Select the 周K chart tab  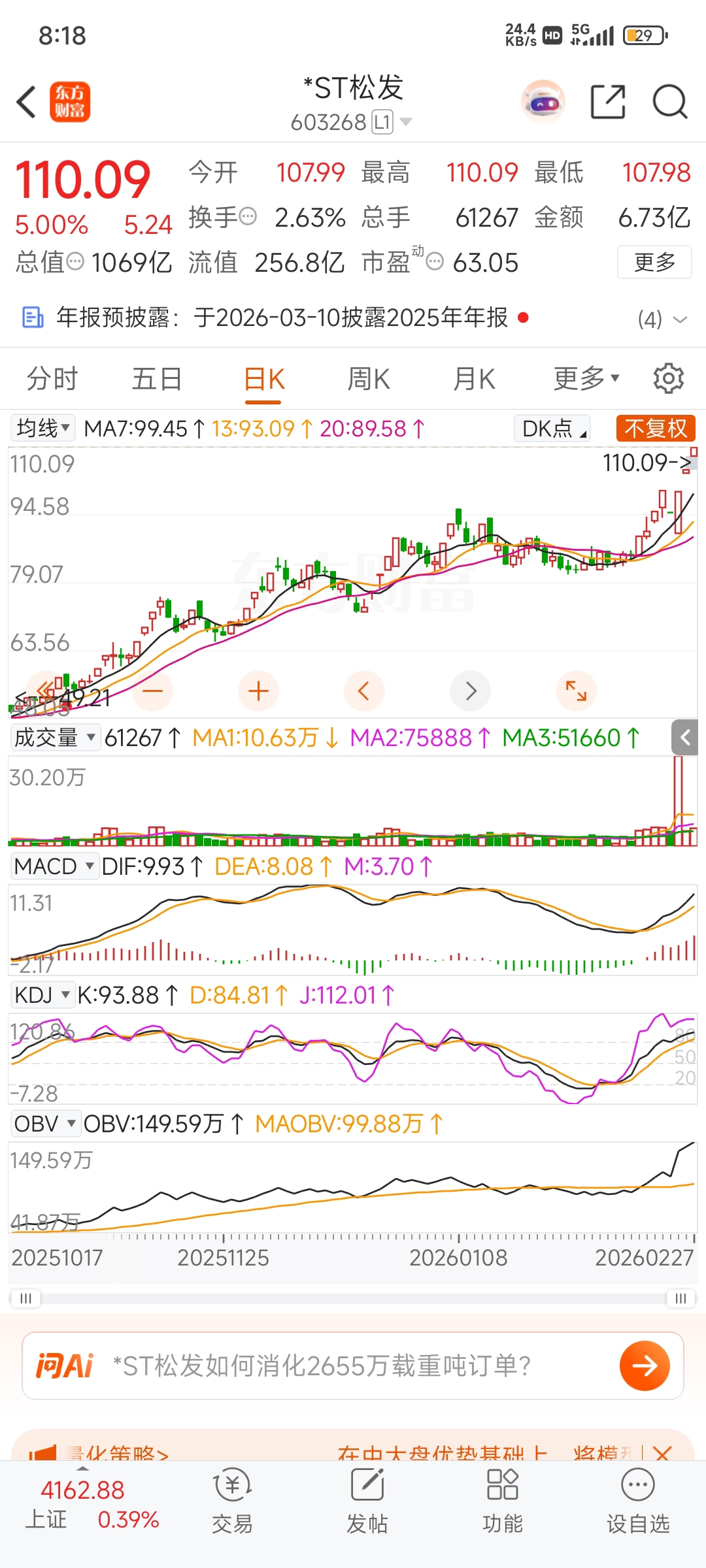tap(369, 379)
